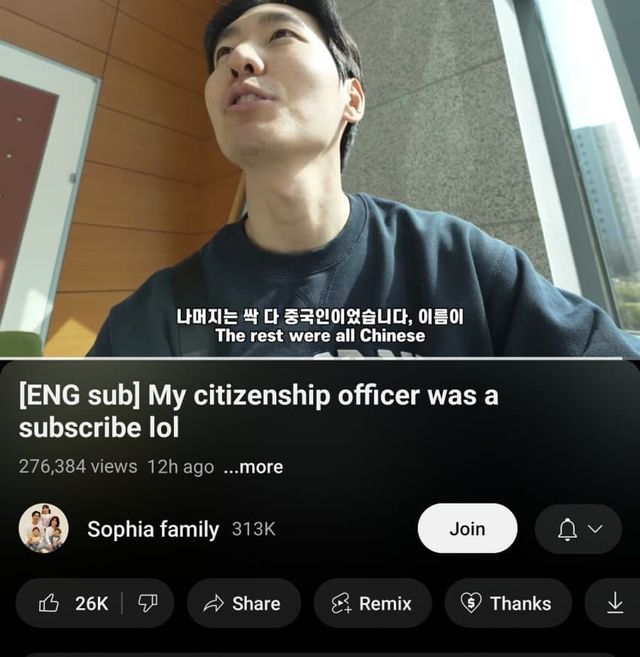Dislike this video
This screenshot has height=657, width=640.
pyautogui.click(x=147, y=603)
